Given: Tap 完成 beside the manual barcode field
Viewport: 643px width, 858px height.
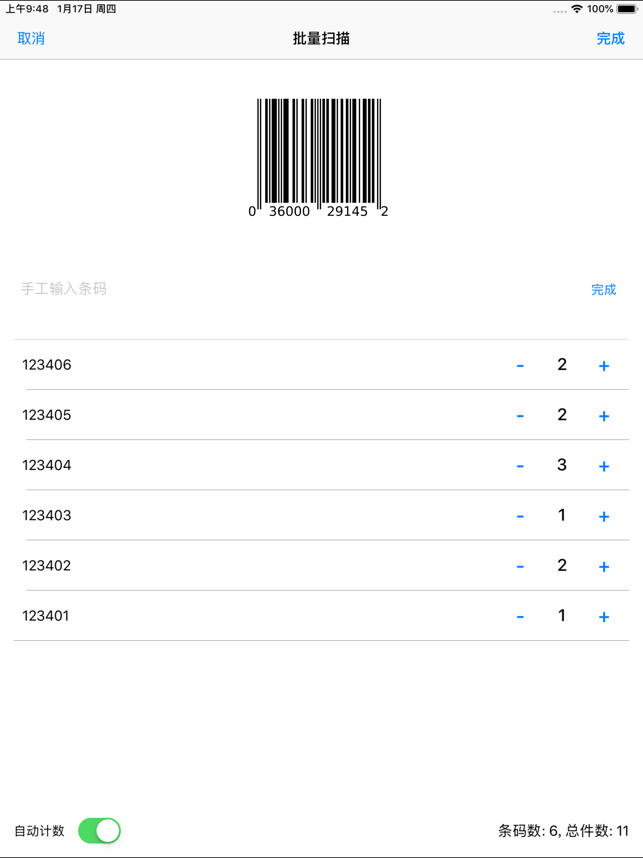Looking at the screenshot, I should [x=603, y=290].
